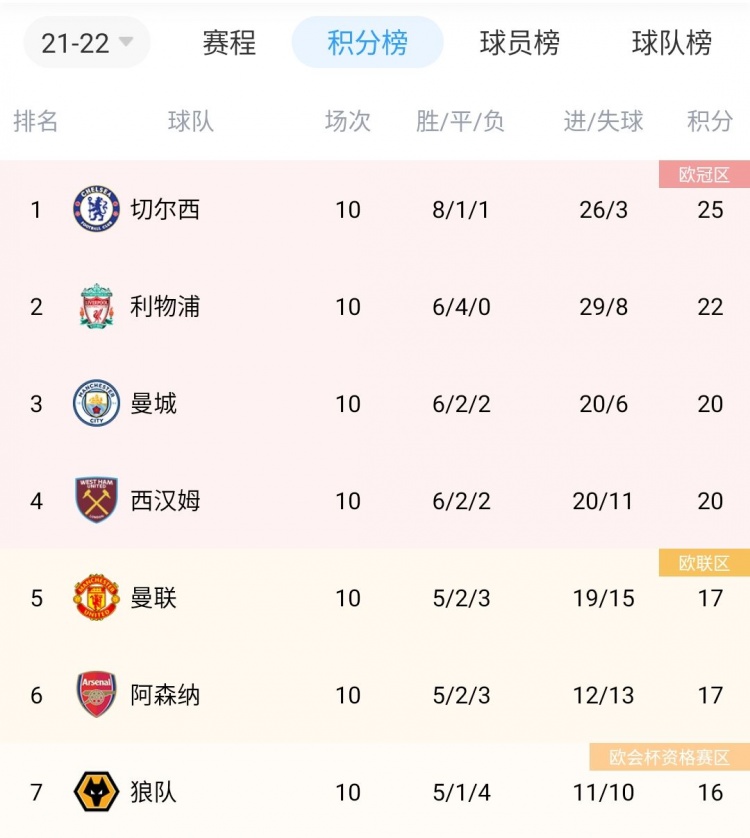
Task: Open the 球队榜 tab
Action: click(x=671, y=42)
